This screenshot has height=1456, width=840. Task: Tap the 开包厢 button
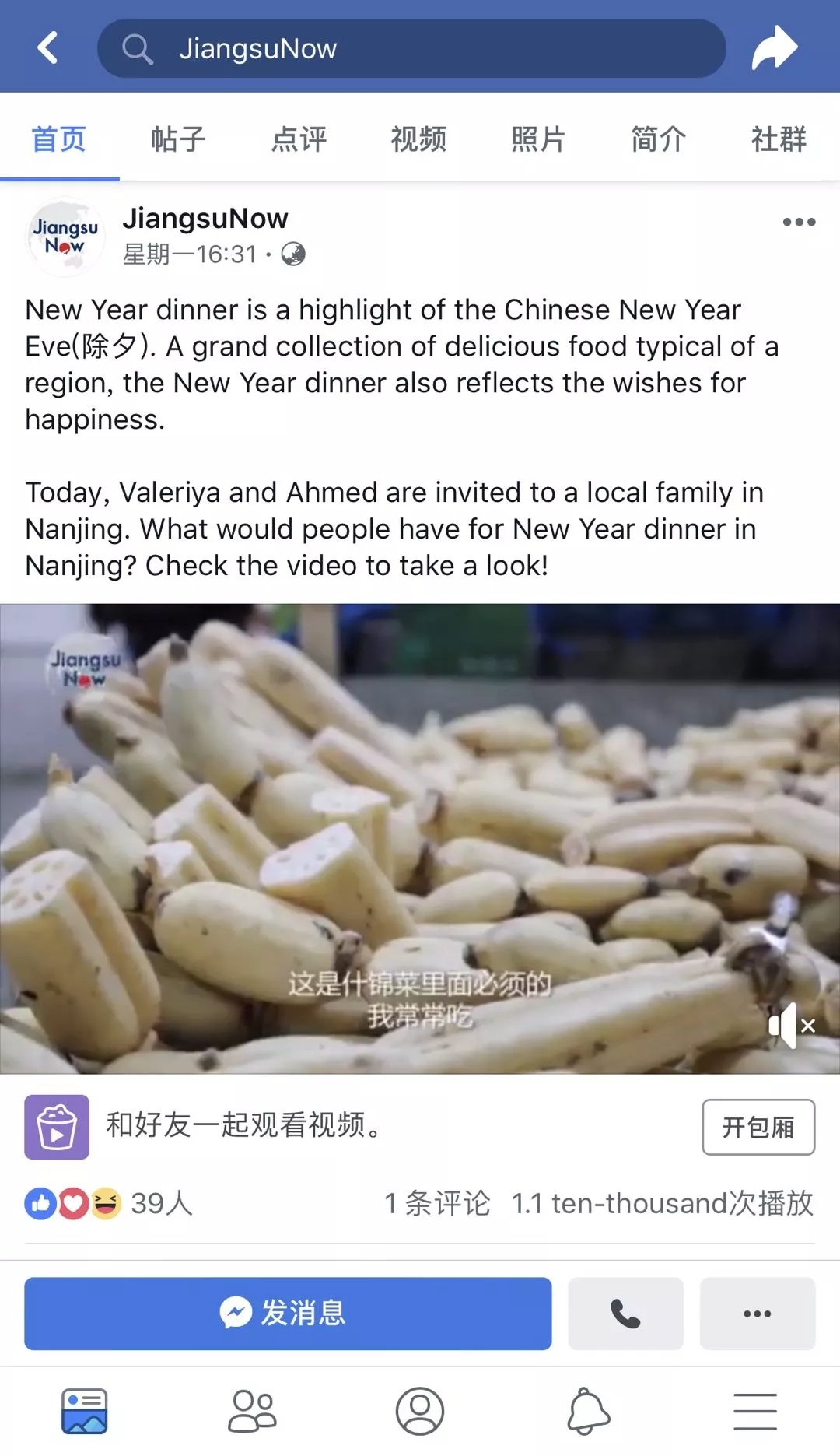[x=758, y=1127]
